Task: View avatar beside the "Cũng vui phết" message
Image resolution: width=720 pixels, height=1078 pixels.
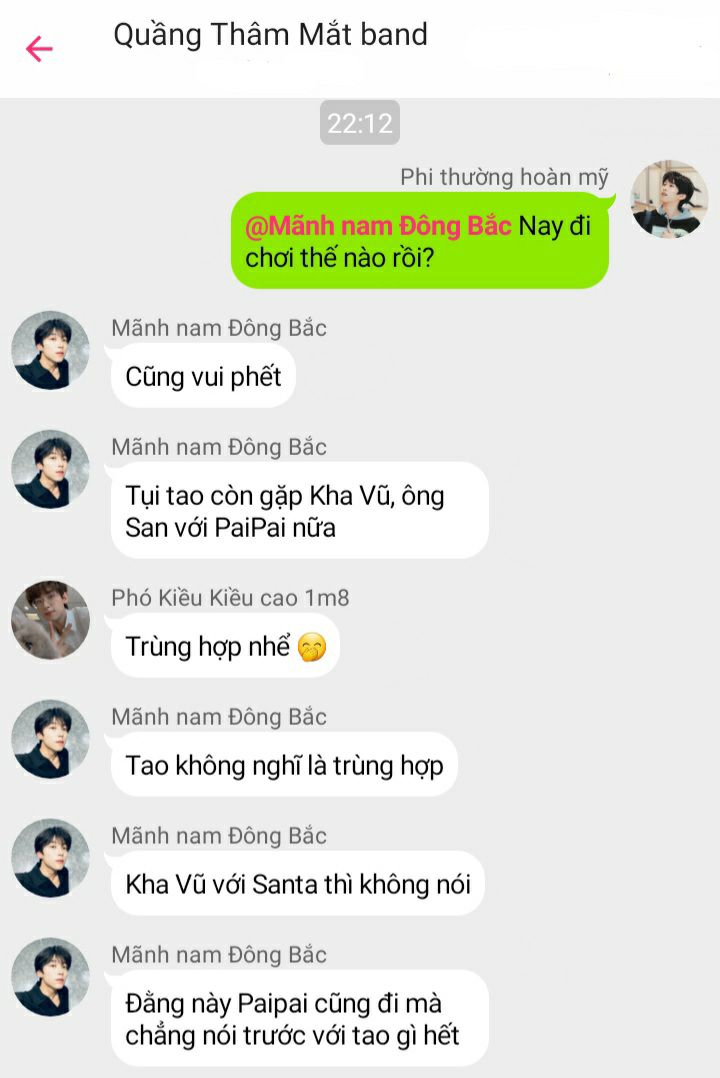Action: tap(50, 350)
